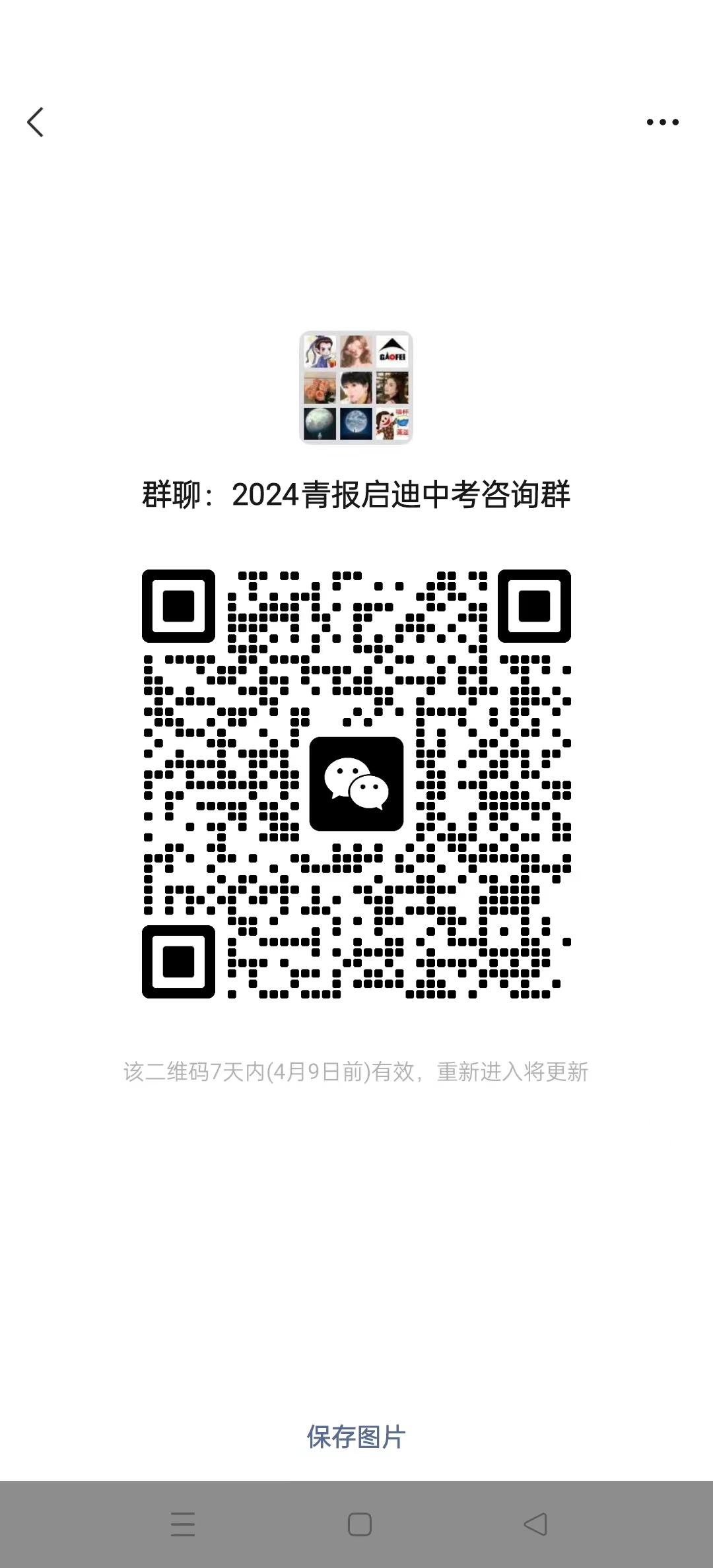Open the recent apps menu
The image size is (713, 1568).
183,1524
